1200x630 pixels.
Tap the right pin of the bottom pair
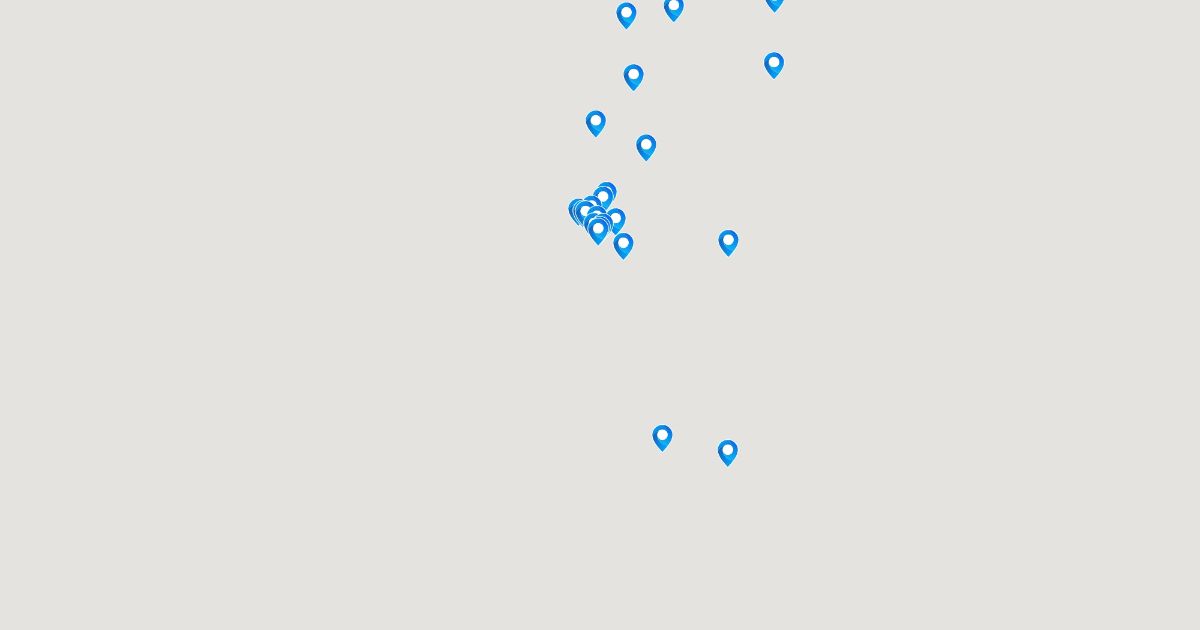tap(727, 452)
